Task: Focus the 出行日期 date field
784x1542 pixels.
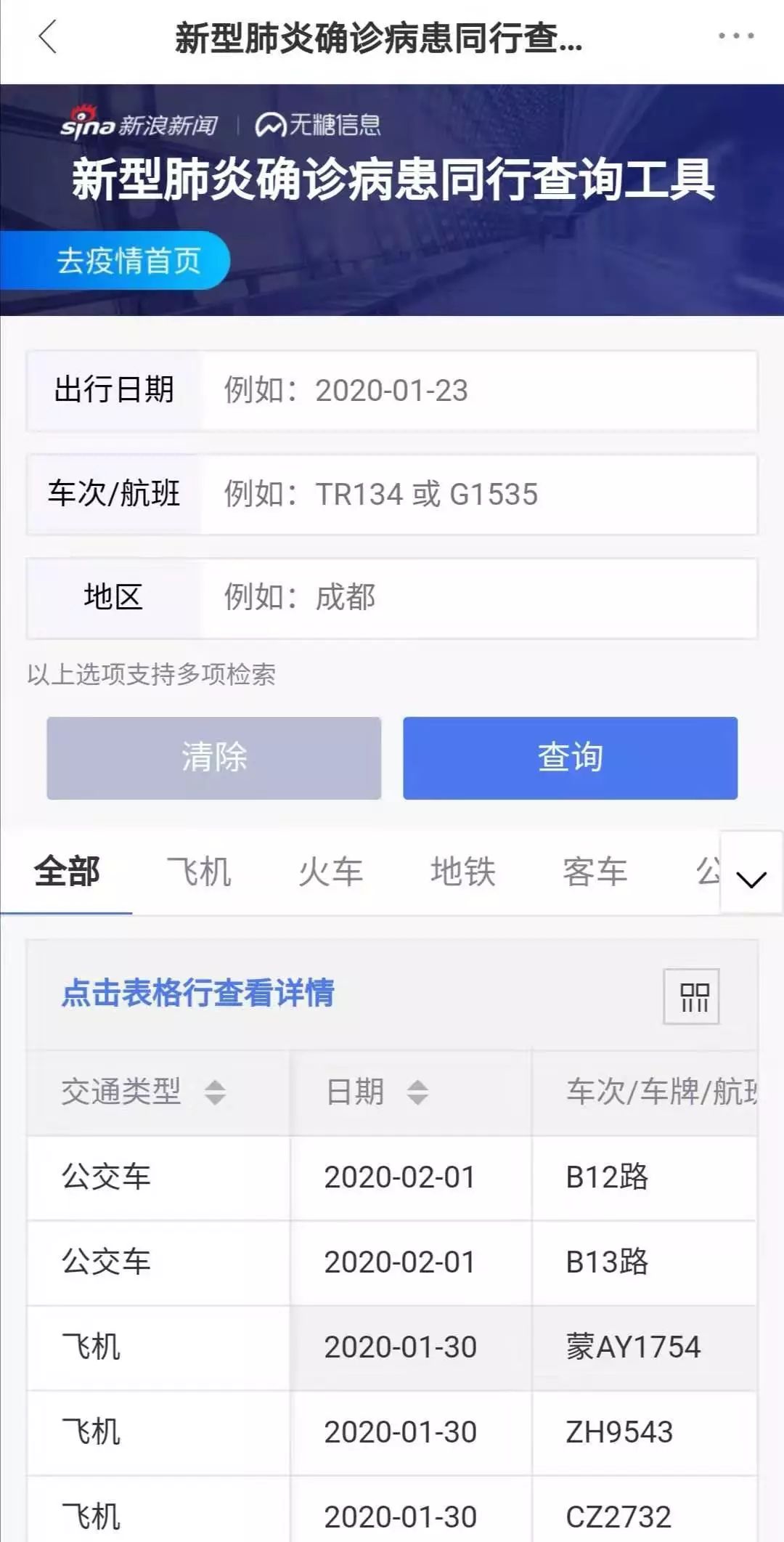Action: tap(479, 391)
